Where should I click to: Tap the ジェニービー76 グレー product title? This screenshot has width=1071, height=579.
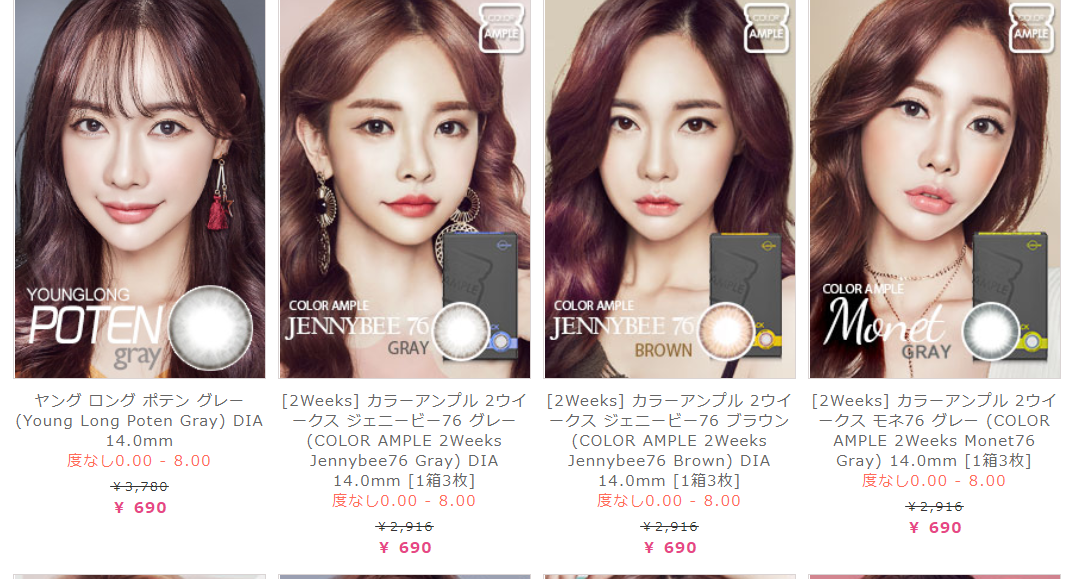coord(405,440)
